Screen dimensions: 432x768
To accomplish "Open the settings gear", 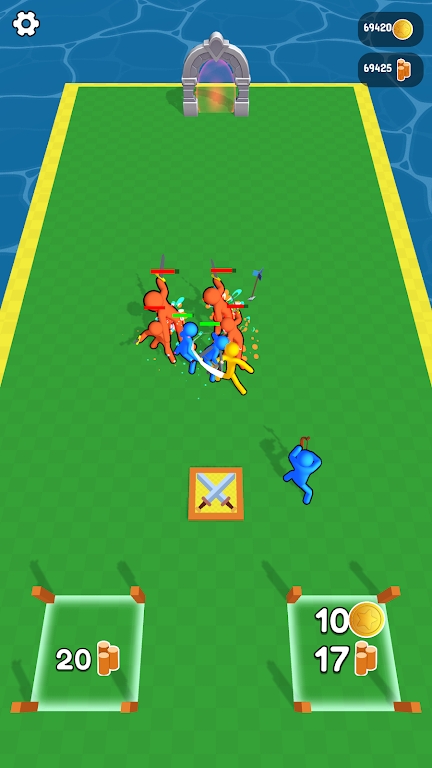I will (26, 24).
